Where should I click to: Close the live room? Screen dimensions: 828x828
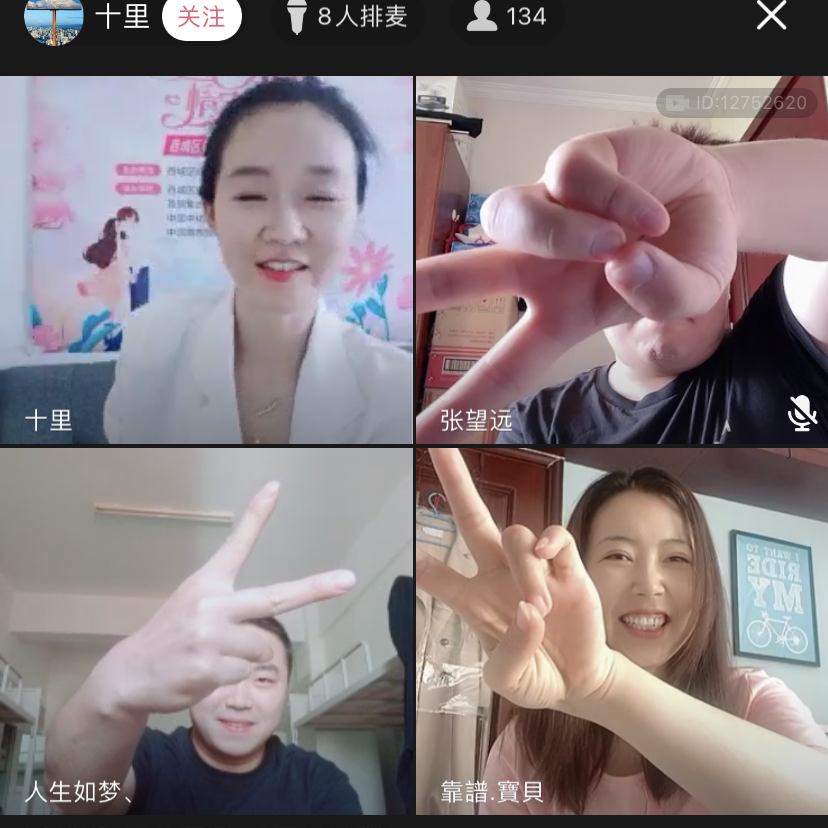771,15
